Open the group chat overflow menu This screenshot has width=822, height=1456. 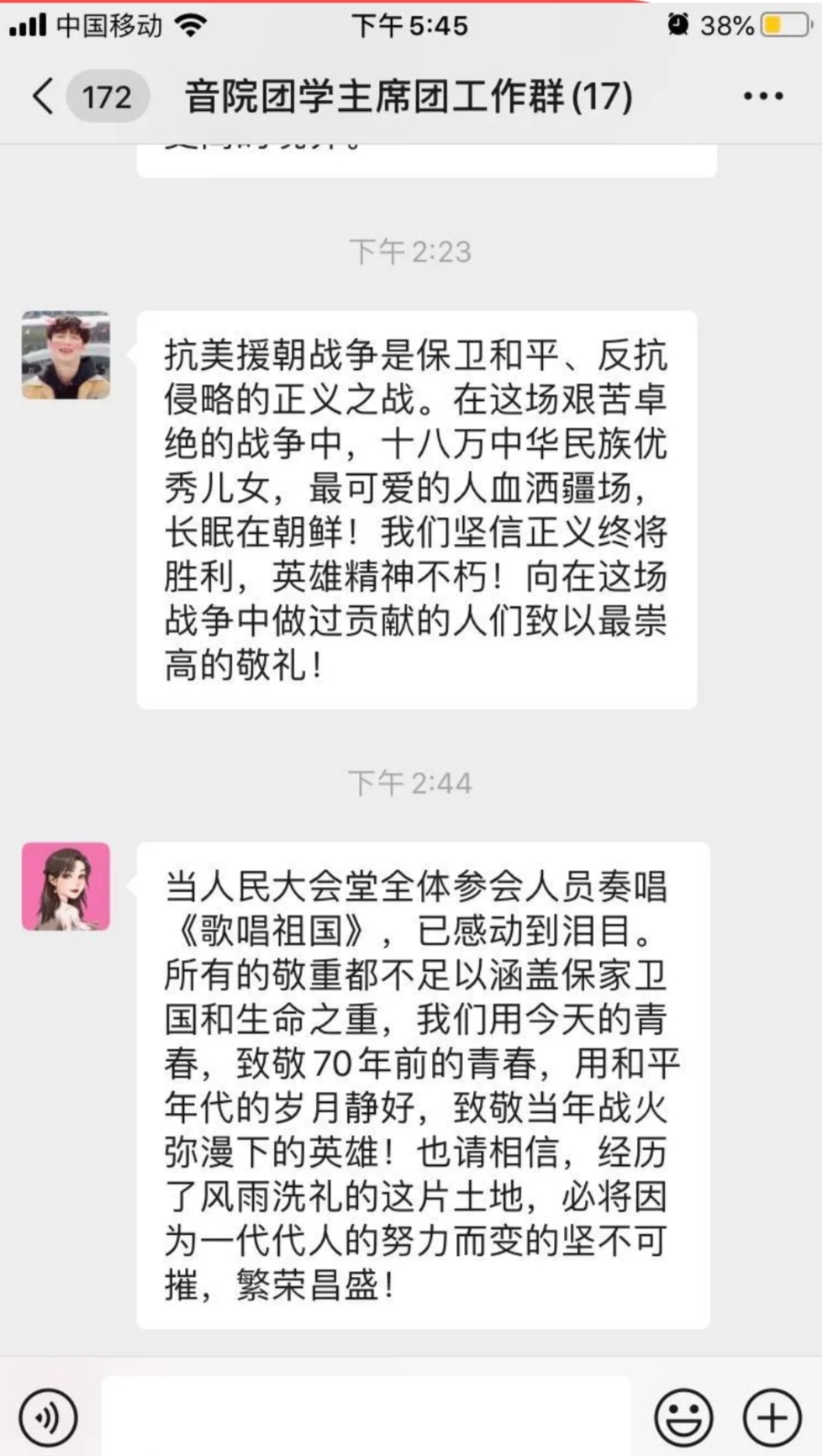pos(763,97)
